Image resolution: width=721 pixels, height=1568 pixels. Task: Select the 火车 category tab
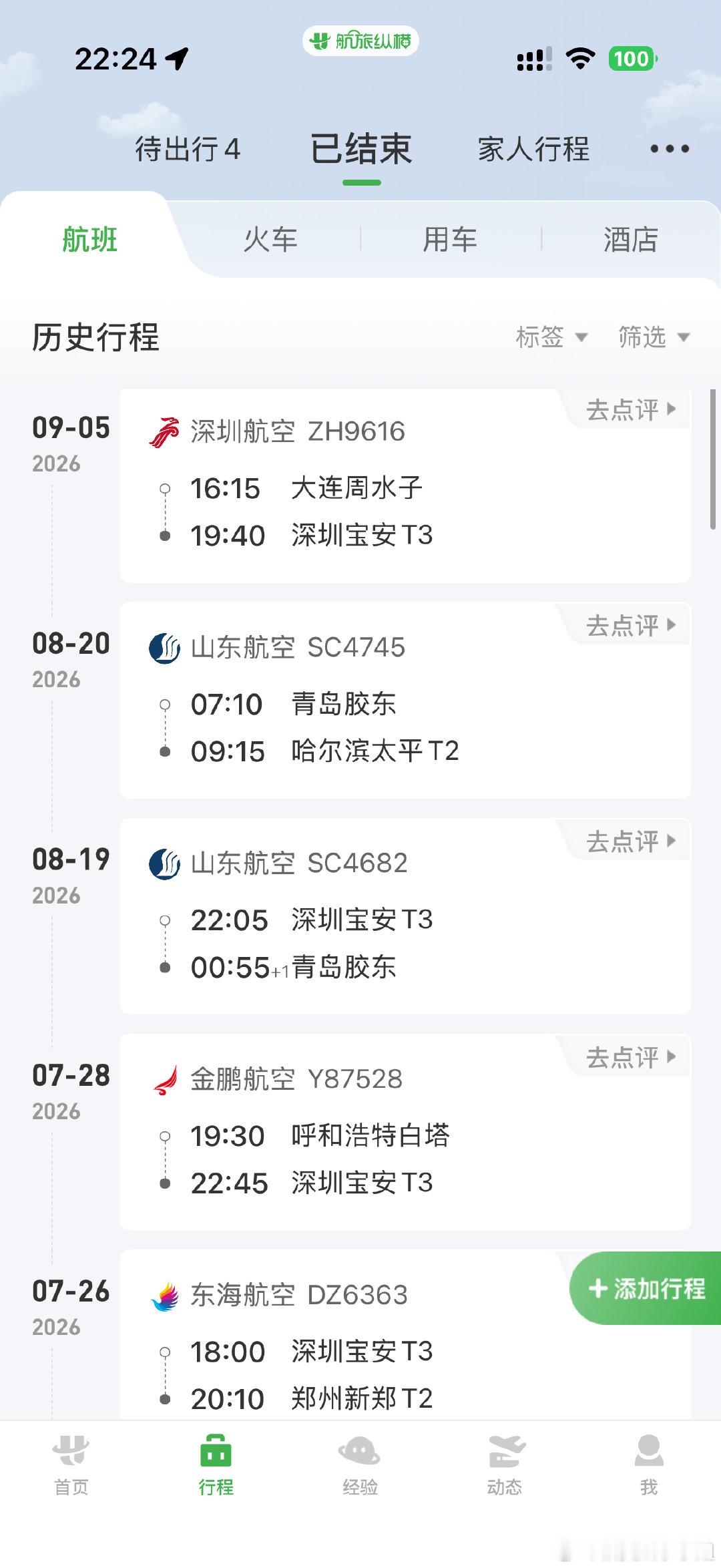(270, 239)
